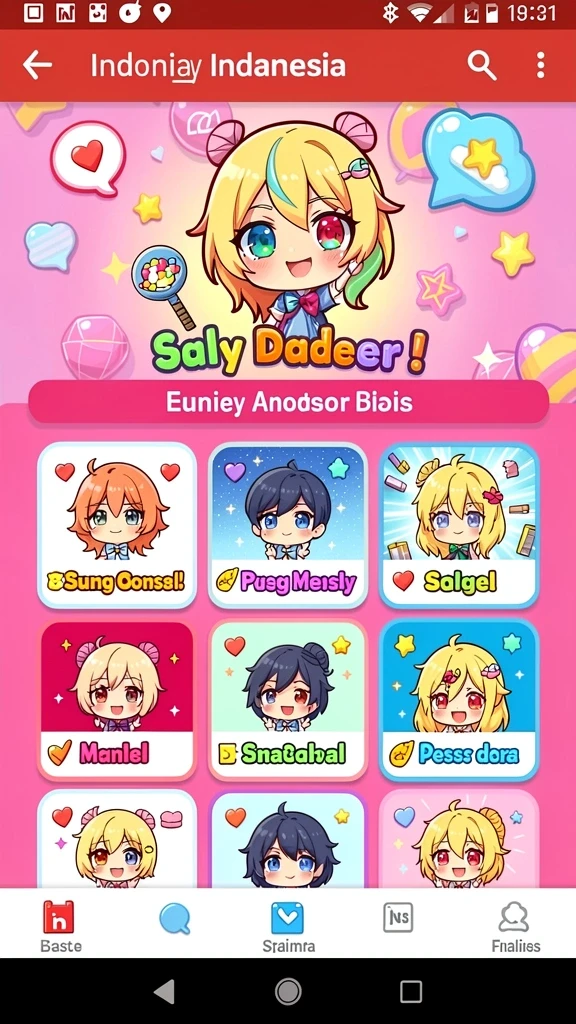Screen dimensions: 576x1024
Task: Open the three-dot overflow menu
Action: tap(540, 65)
